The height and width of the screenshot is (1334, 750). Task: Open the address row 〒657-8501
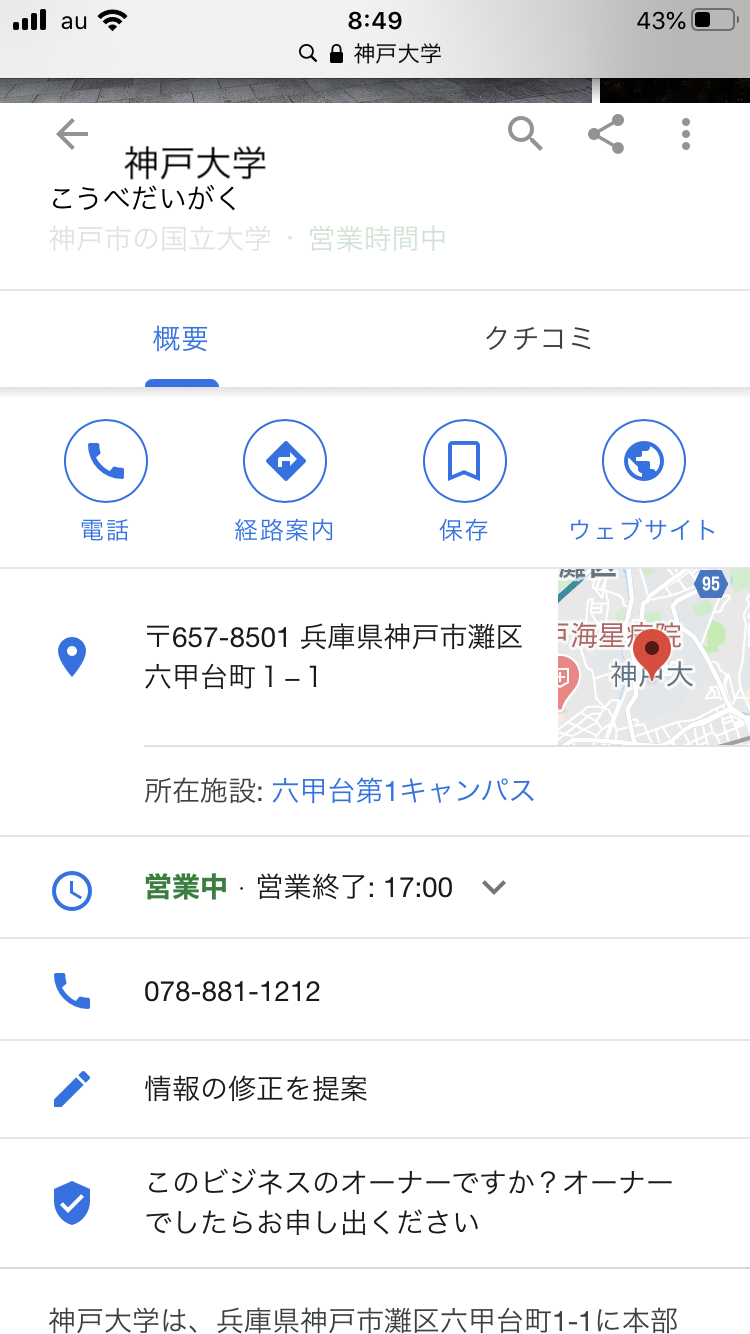pos(332,657)
